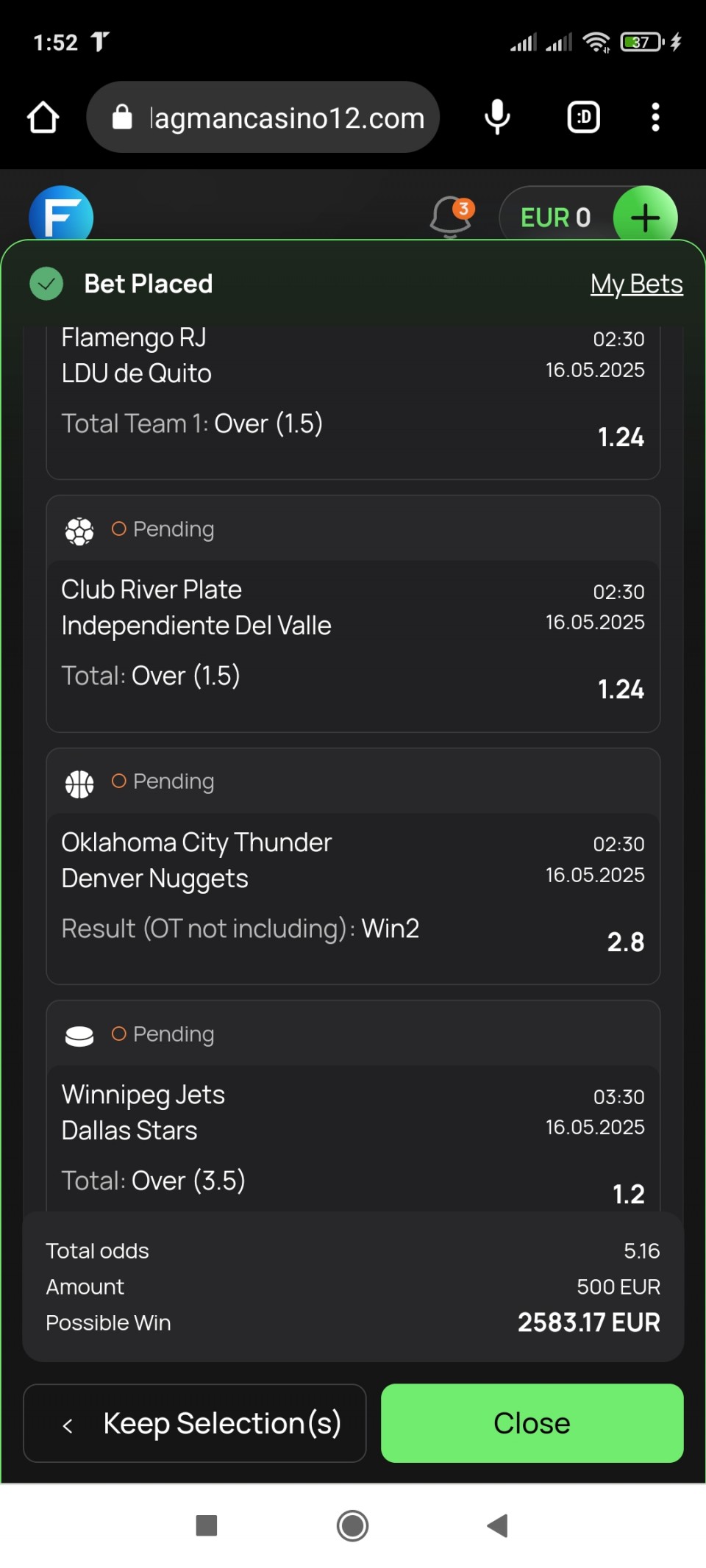Go to the phone home screen

coord(352,1525)
